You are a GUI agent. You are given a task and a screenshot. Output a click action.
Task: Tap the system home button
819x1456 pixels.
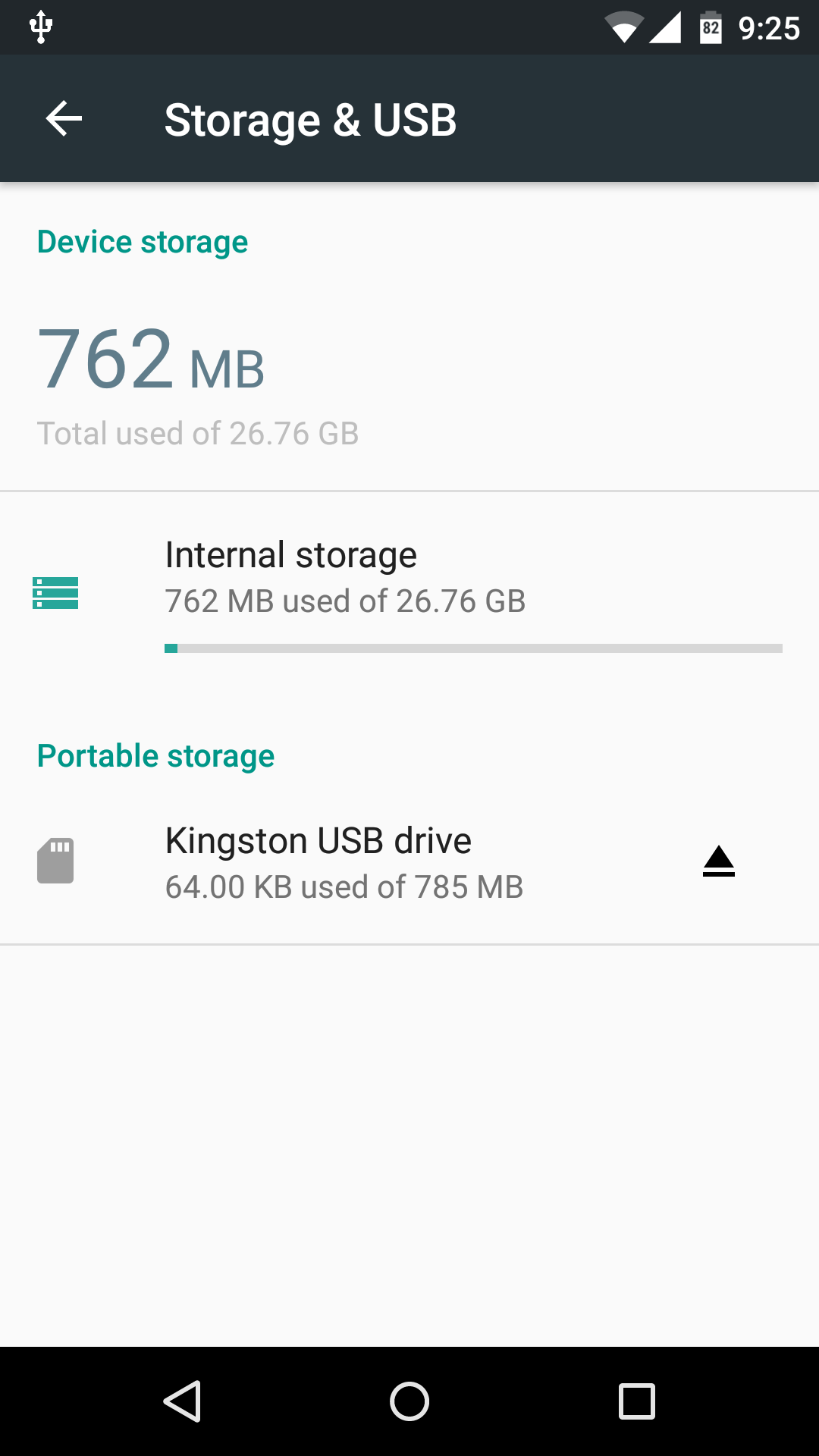tap(409, 1401)
